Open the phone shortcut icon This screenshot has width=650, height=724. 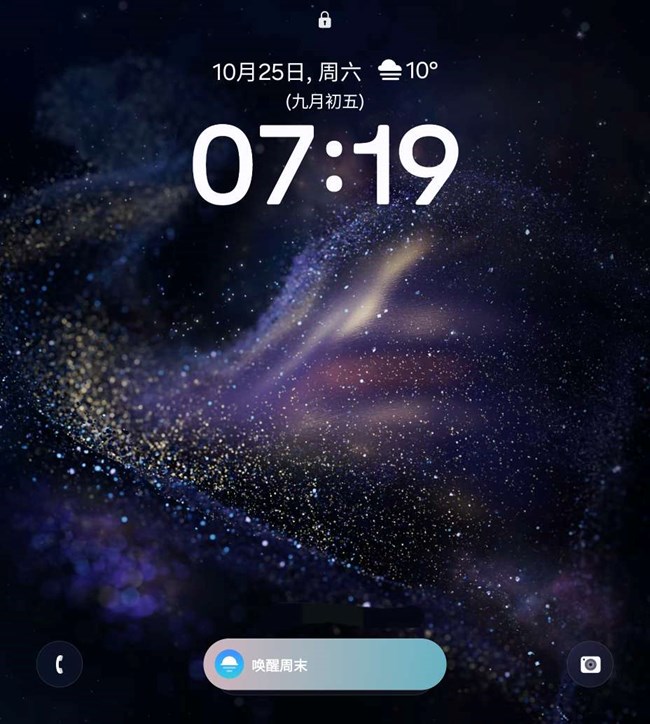tap(59, 664)
